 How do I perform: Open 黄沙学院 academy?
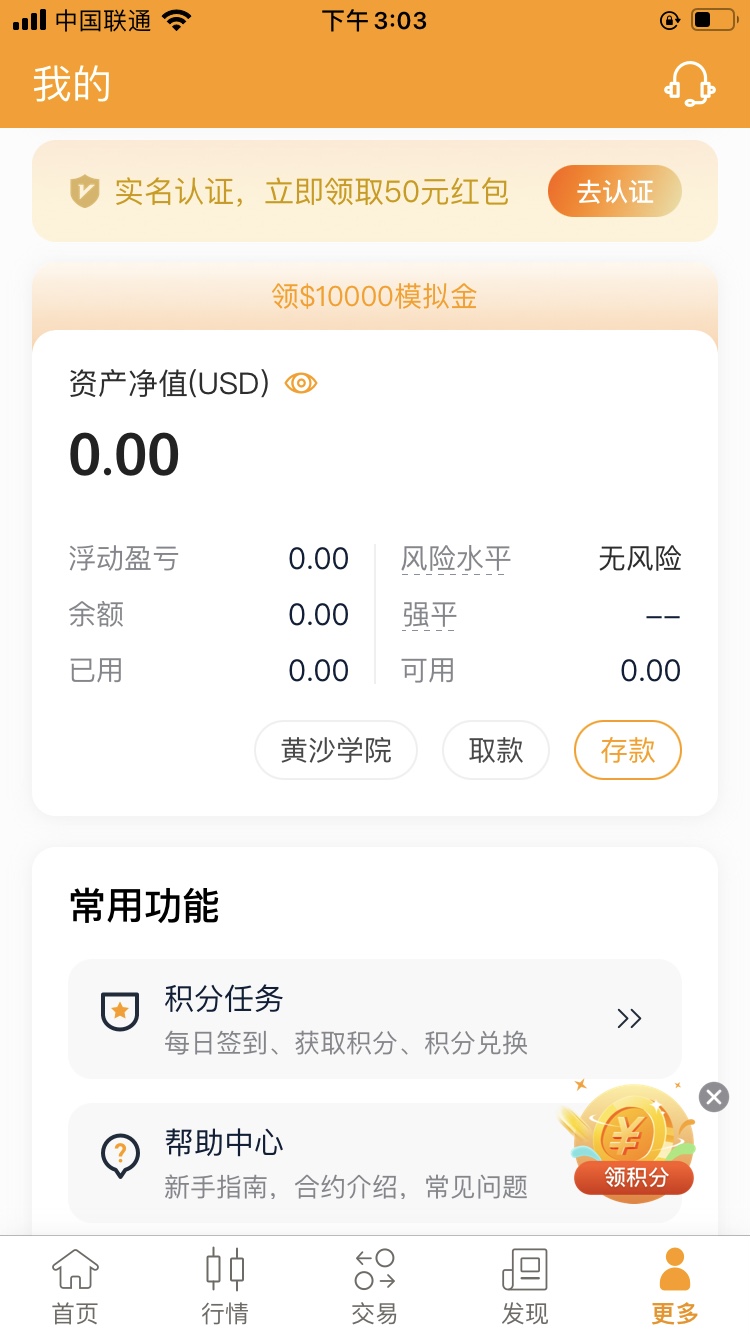(336, 749)
